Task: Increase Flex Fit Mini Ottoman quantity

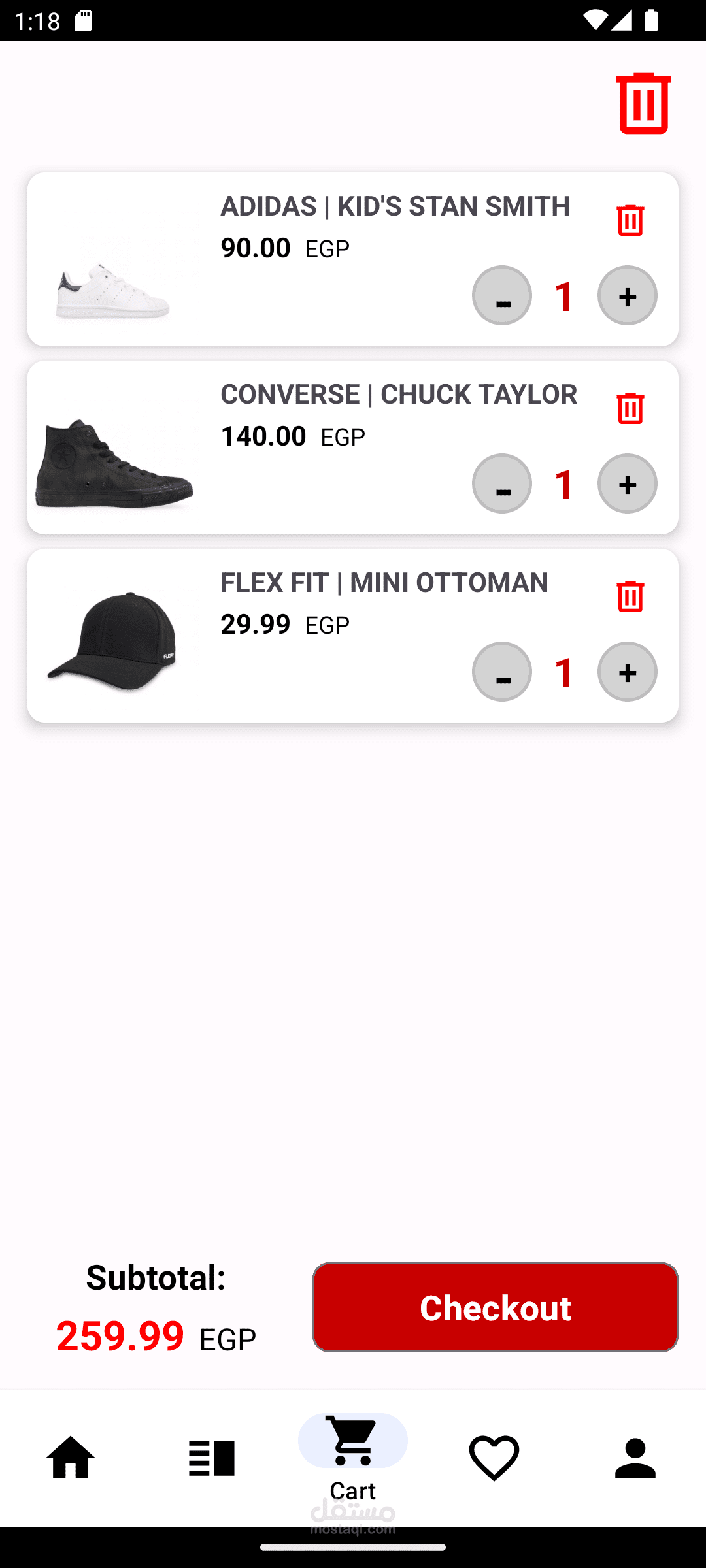Action: pyautogui.click(x=627, y=672)
